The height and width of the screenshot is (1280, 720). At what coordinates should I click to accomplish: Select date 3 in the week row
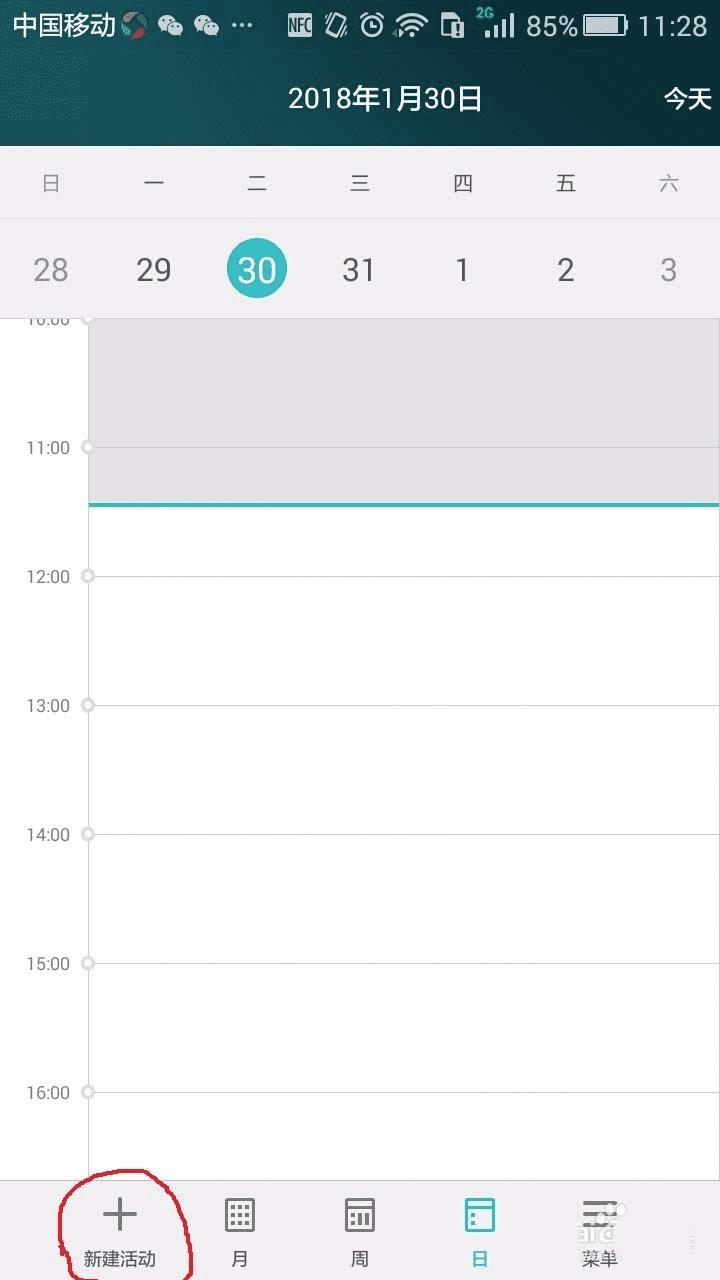[x=668, y=270]
